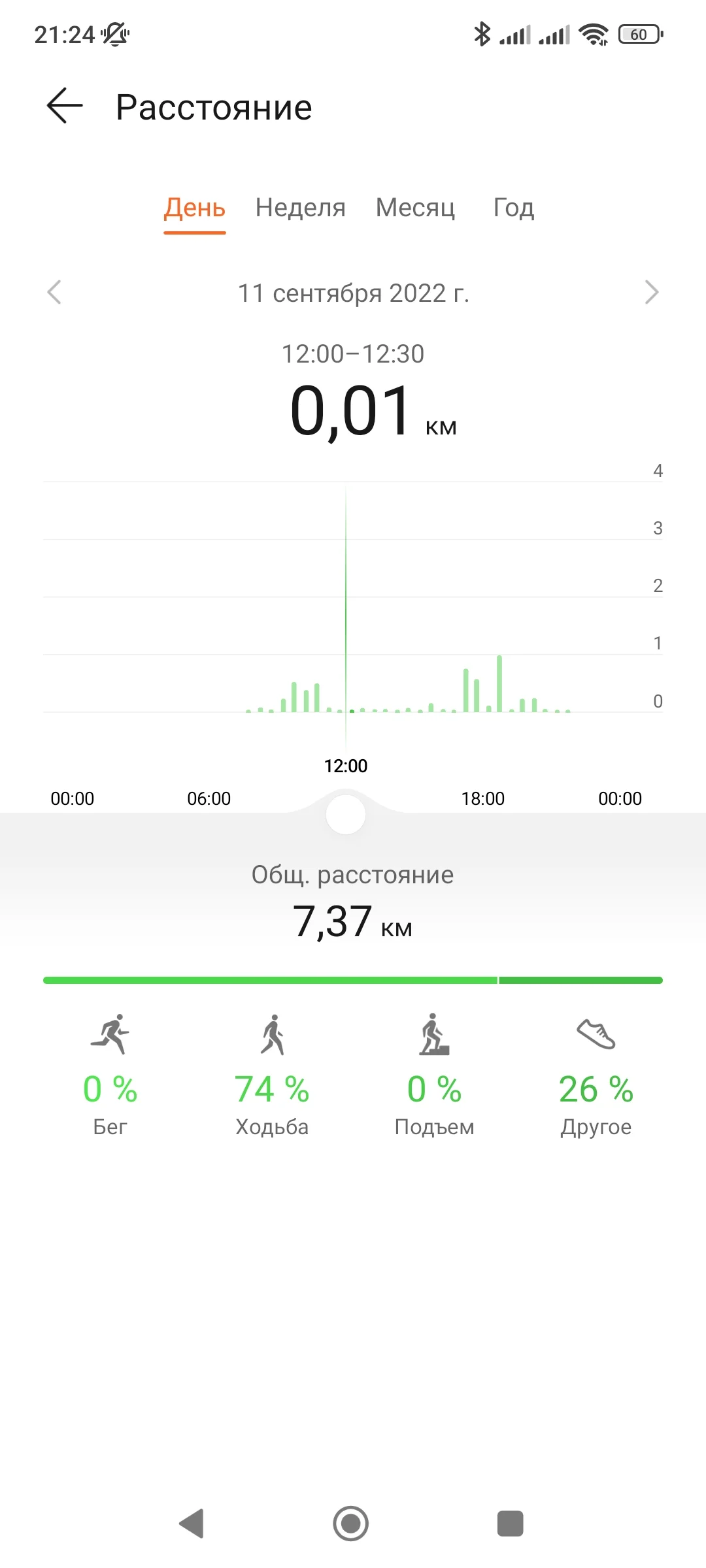This screenshot has width=706, height=1568.
Task: Select the День tab
Action: (194, 208)
